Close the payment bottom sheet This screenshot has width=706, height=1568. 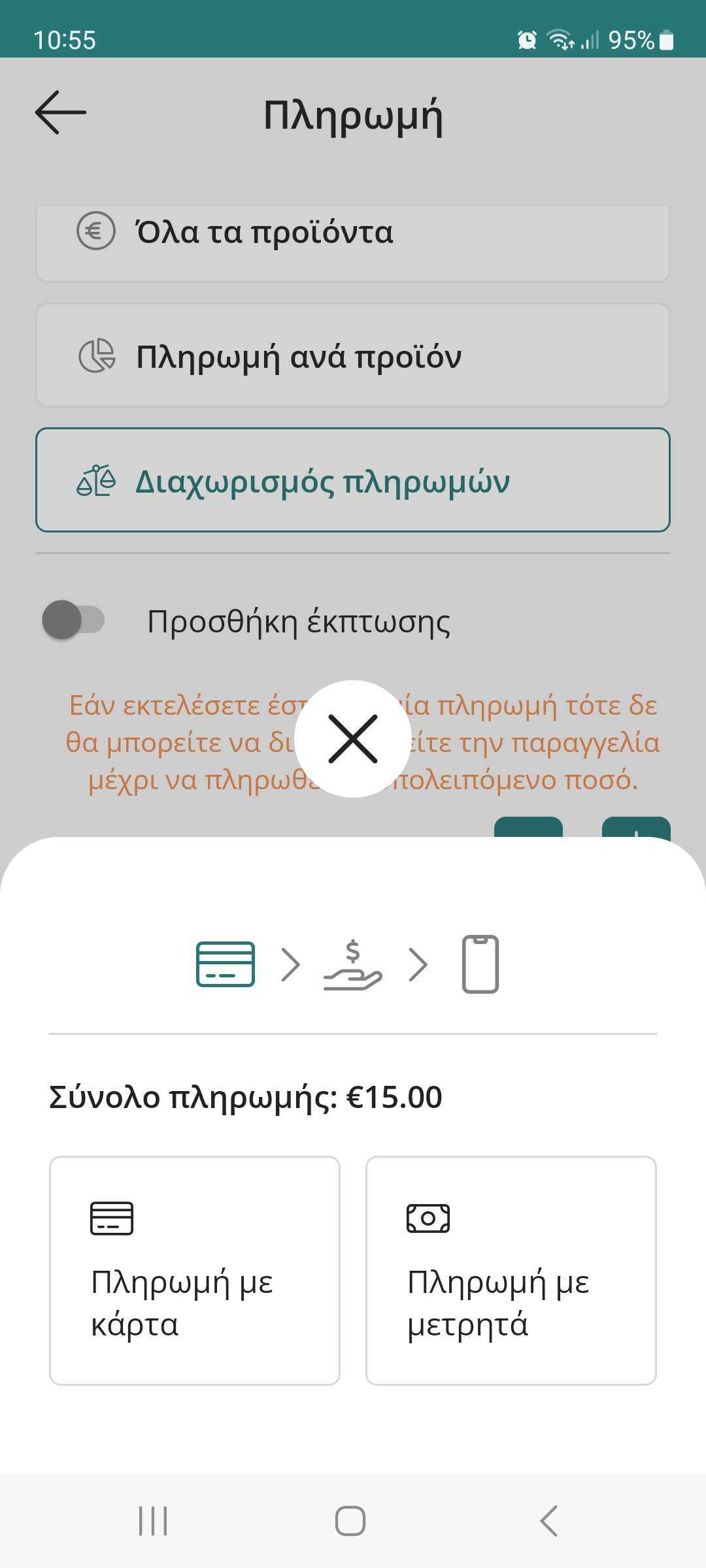point(353,739)
